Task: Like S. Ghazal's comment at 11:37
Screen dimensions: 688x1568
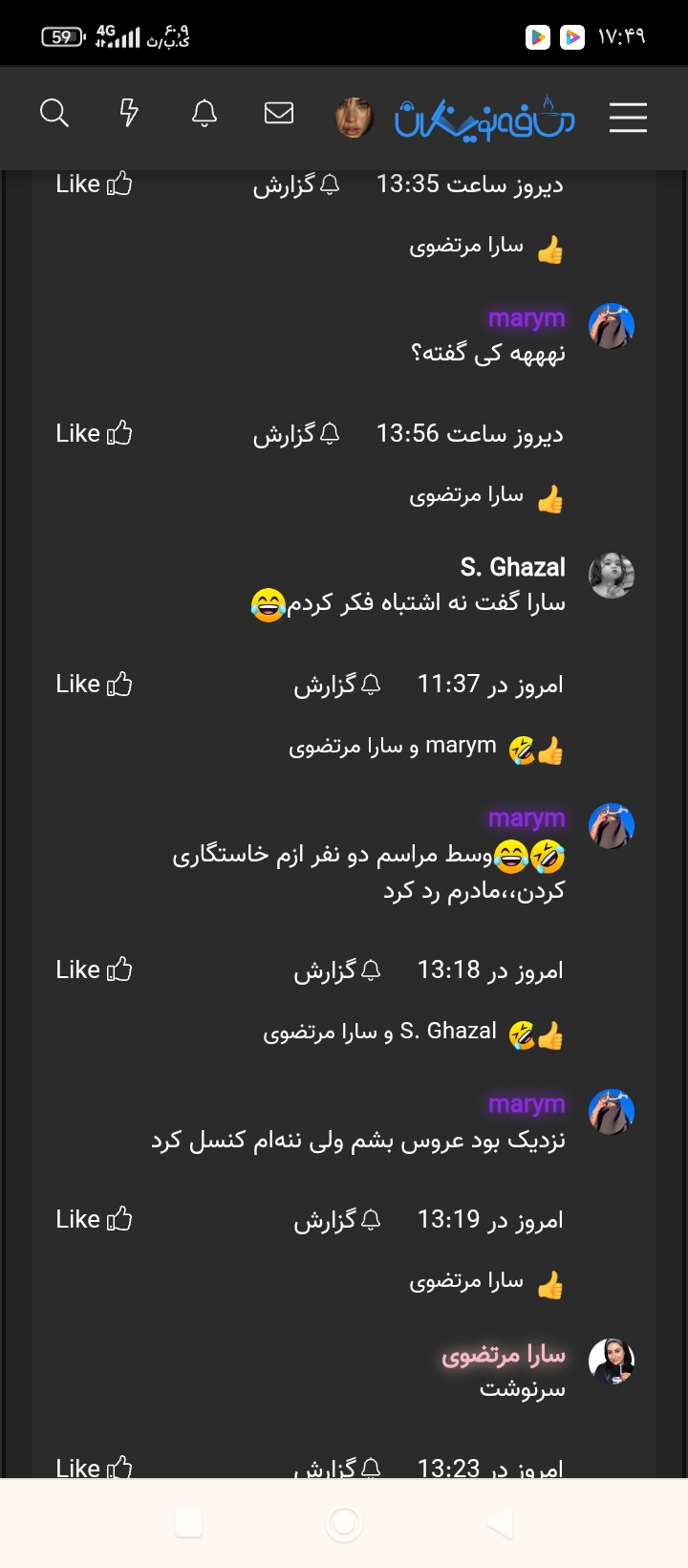Action: click(x=94, y=684)
